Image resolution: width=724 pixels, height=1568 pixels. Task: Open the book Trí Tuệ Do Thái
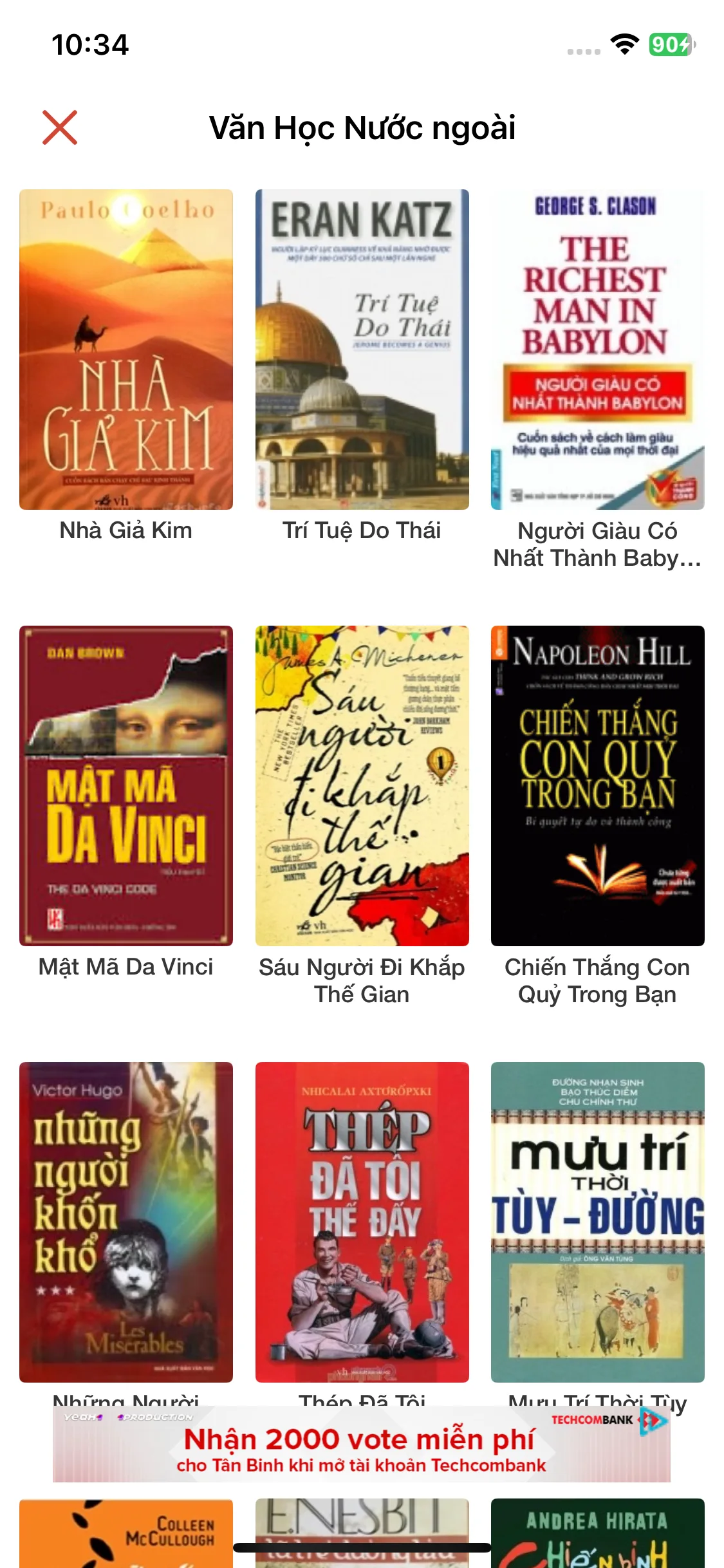tap(362, 350)
